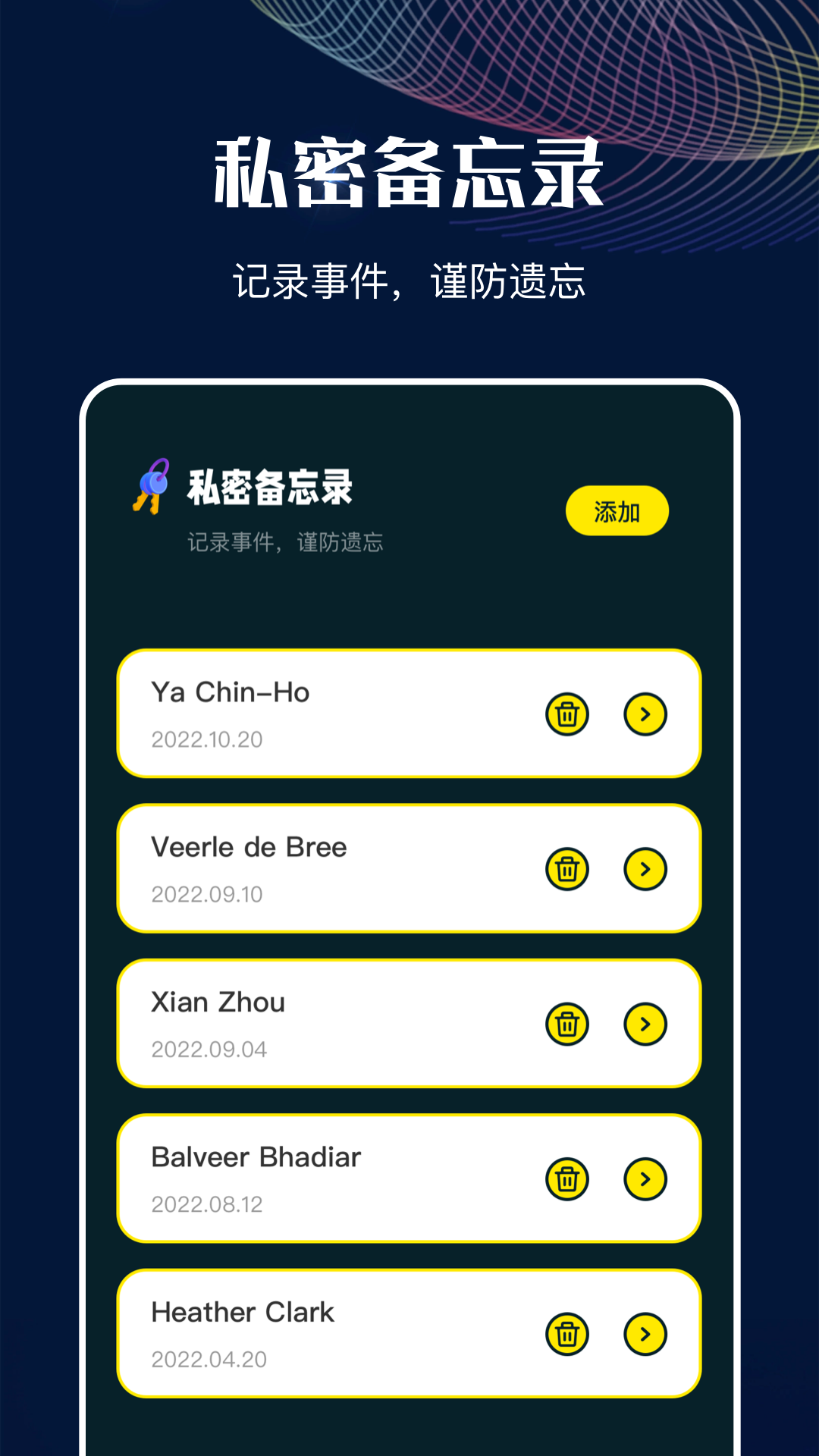Delete the Xian Zhou memo entry
Viewport: 819px width, 1456px height.
click(x=568, y=1024)
